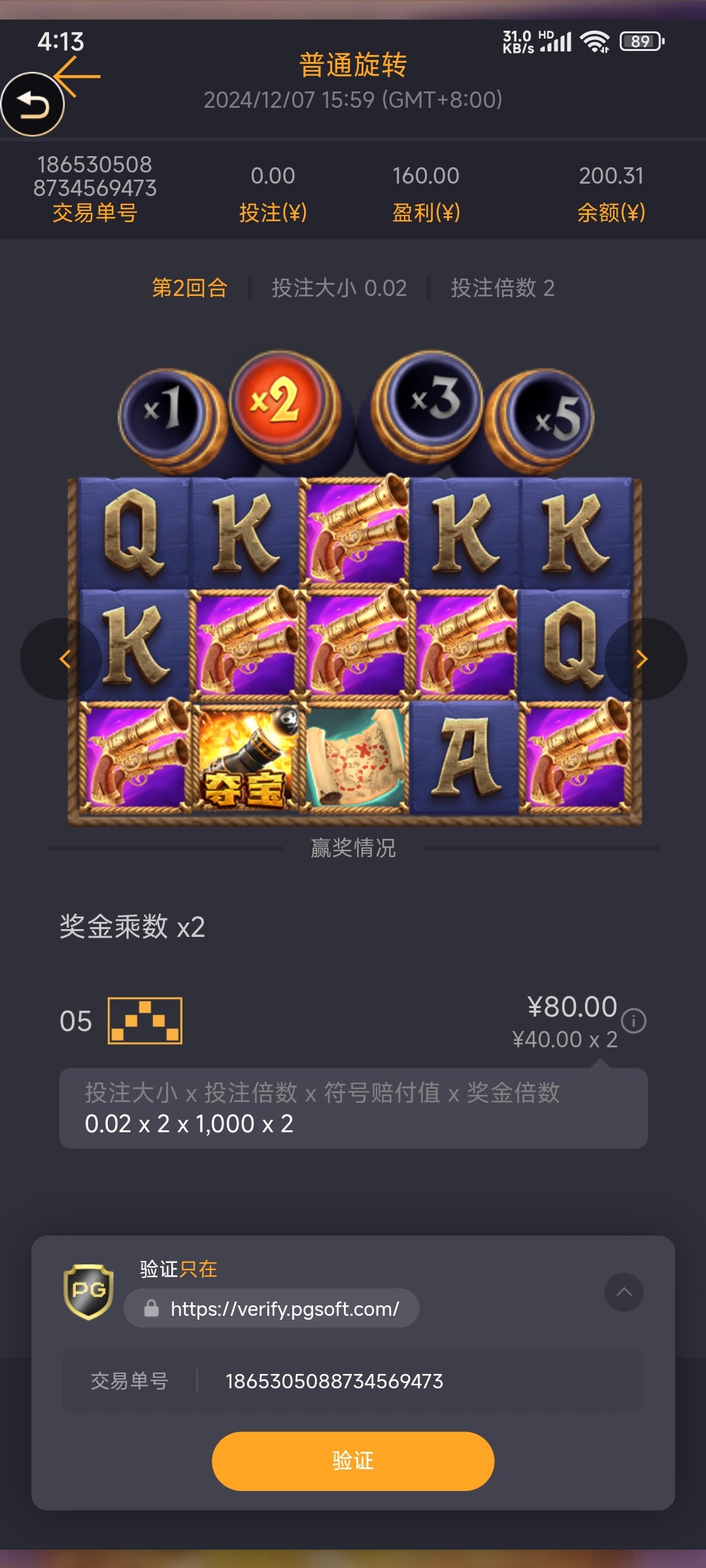Tap the orange 验证 button
Viewport: 706px width, 1568px height.
353,1461
